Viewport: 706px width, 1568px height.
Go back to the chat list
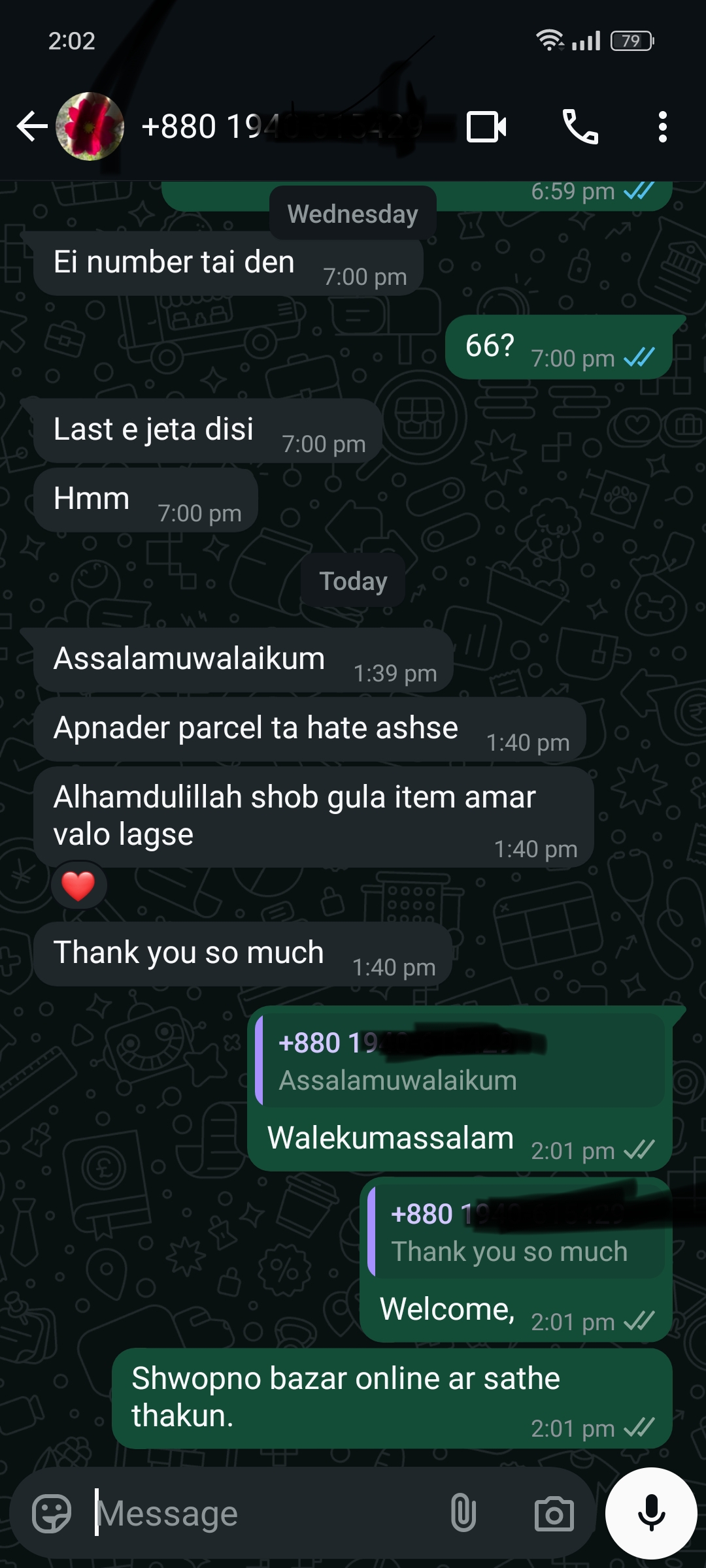[x=31, y=127]
